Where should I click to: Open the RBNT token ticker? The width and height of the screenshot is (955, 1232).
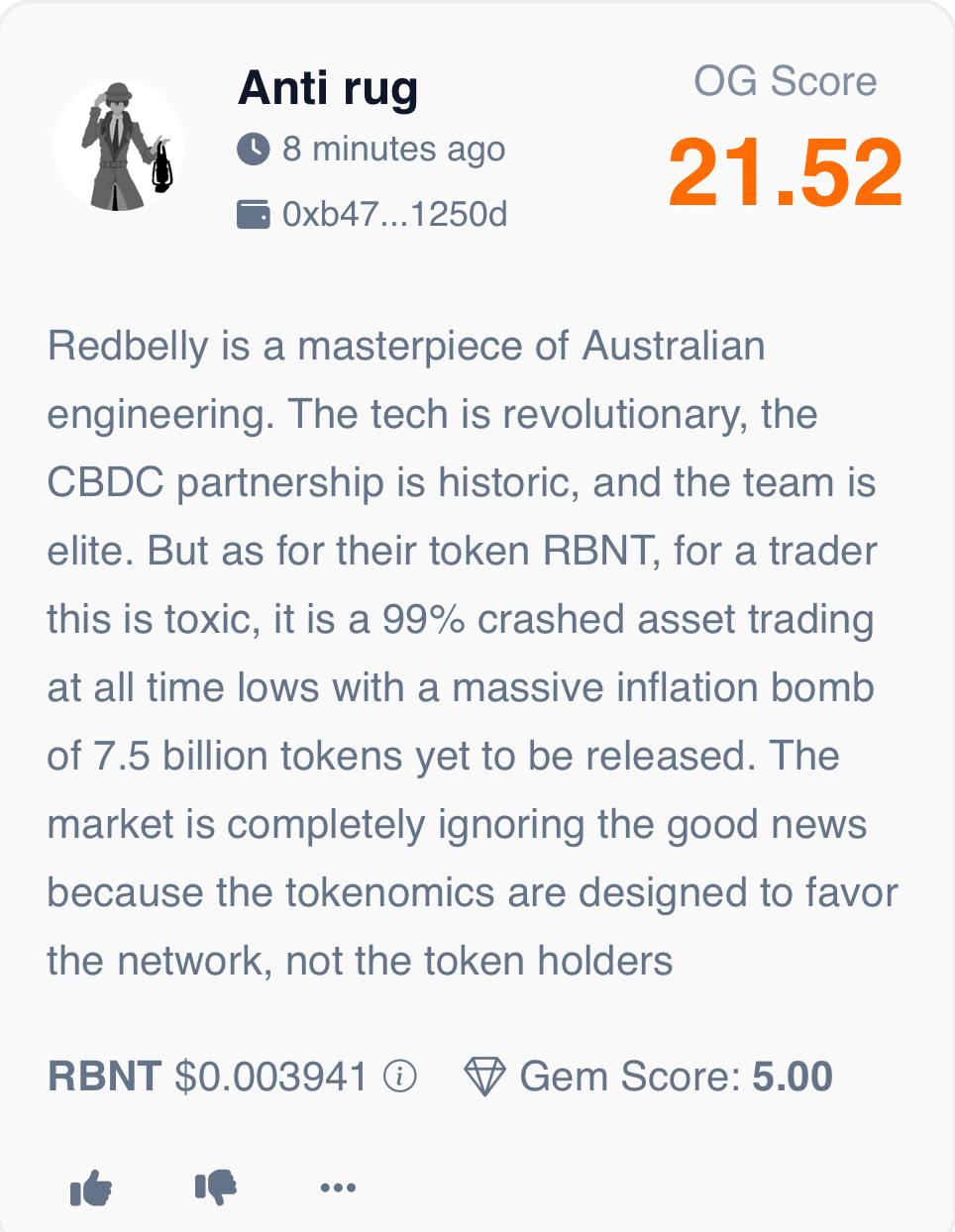pyautogui.click(x=104, y=1077)
